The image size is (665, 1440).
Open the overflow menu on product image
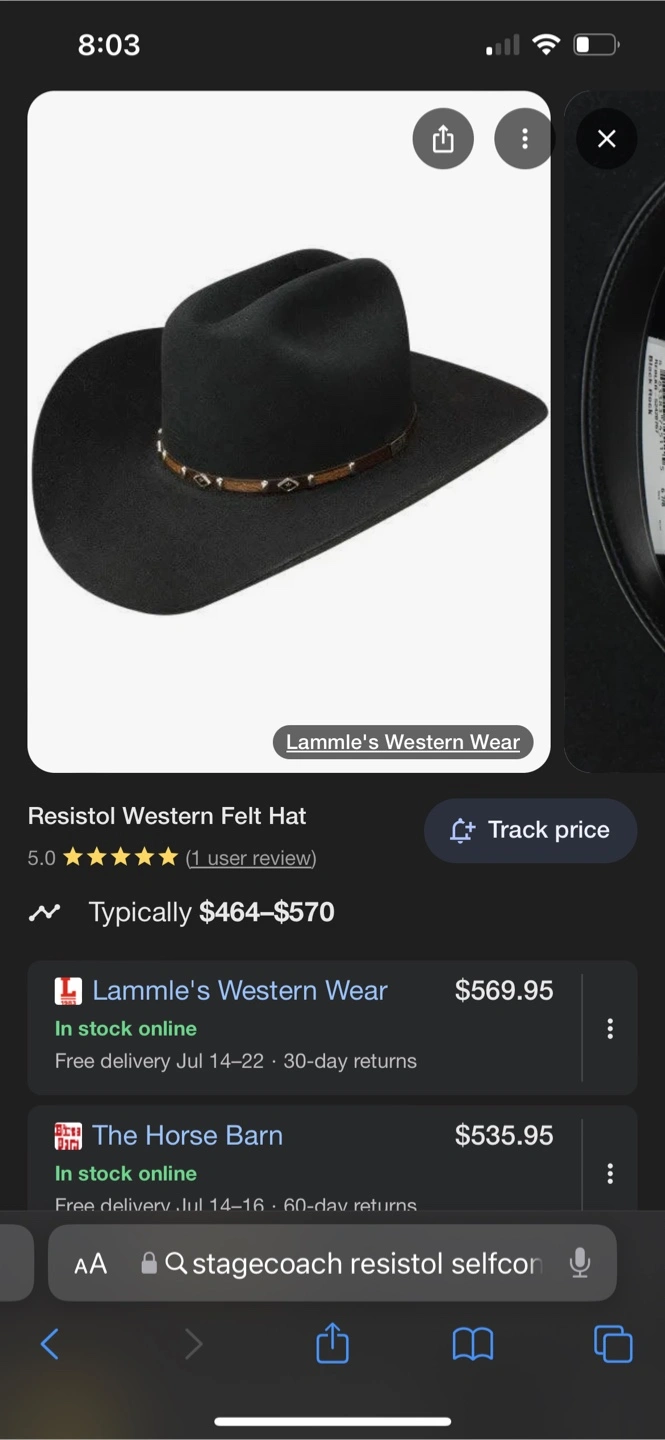(x=524, y=139)
